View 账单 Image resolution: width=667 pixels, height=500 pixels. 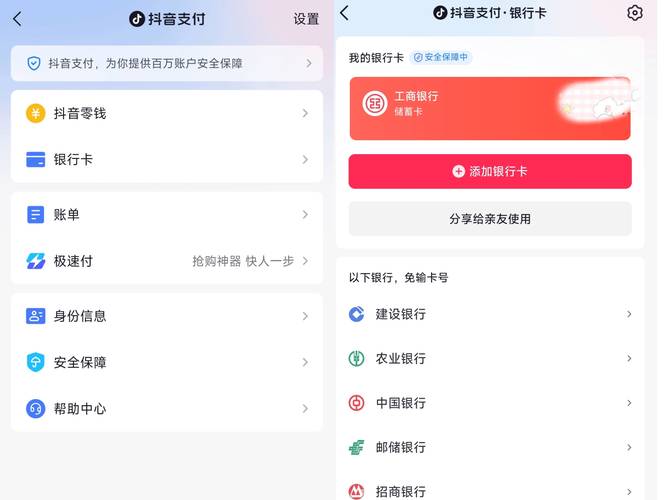point(166,214)
